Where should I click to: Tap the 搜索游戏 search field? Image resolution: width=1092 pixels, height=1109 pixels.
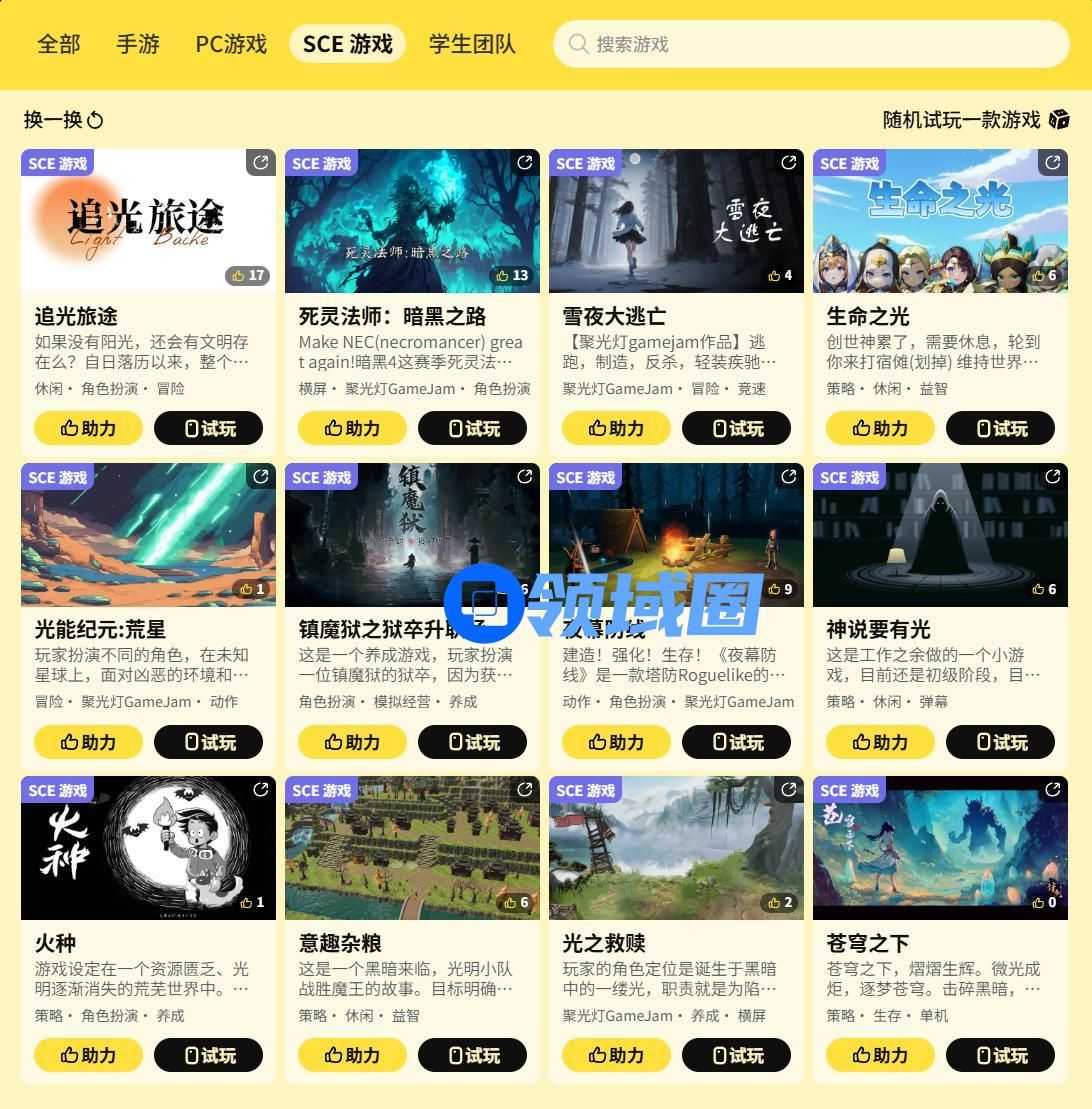coord(810,44)
